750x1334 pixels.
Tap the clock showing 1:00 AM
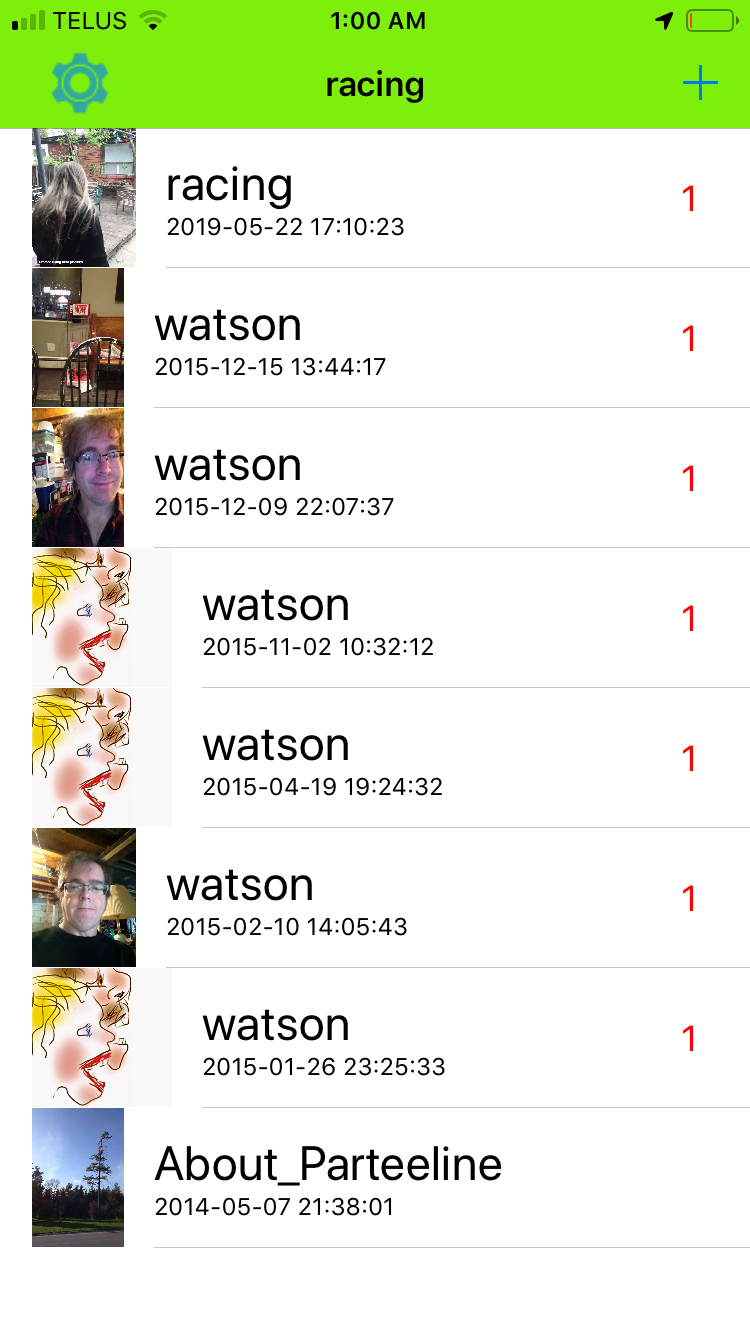click(377, 19)
